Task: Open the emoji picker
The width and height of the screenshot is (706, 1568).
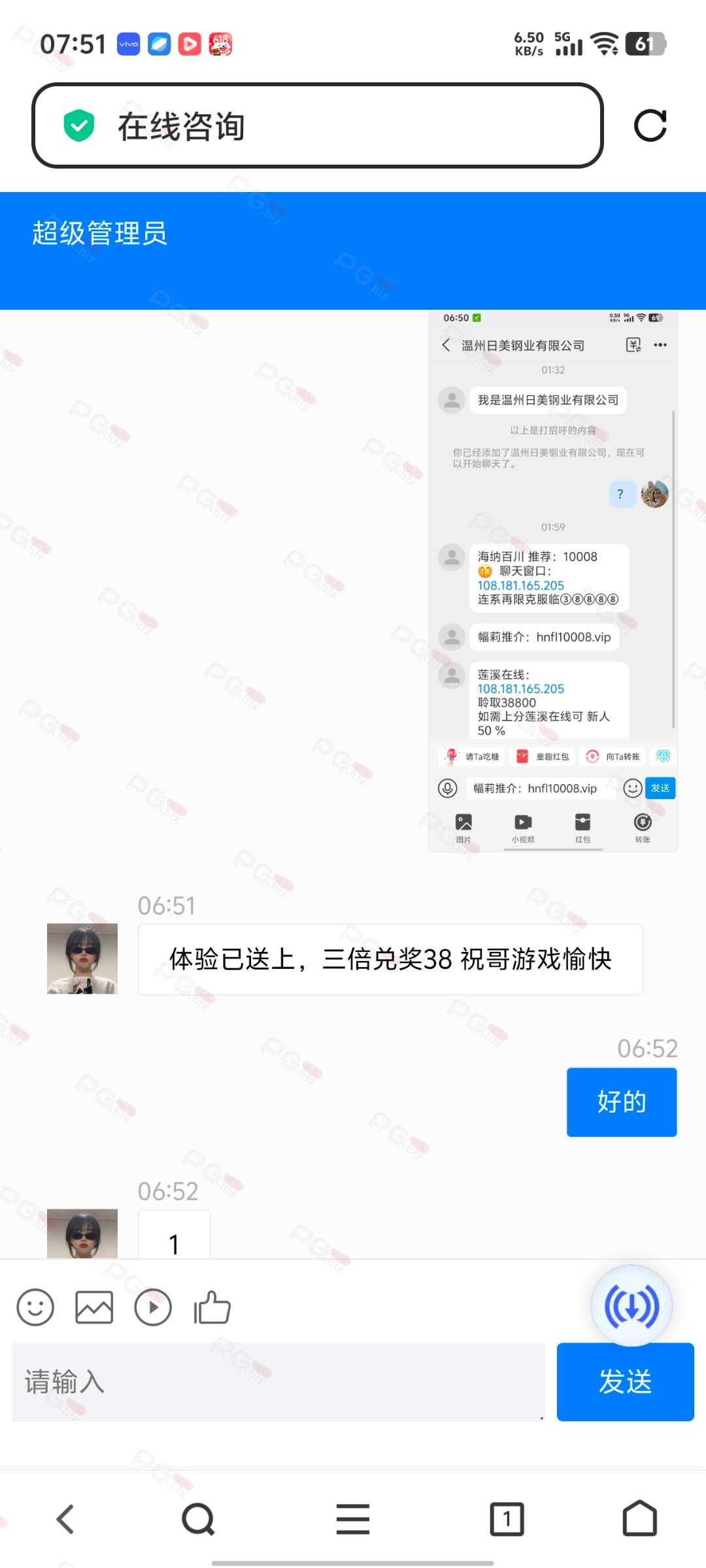Action: tap(35, 1307)
